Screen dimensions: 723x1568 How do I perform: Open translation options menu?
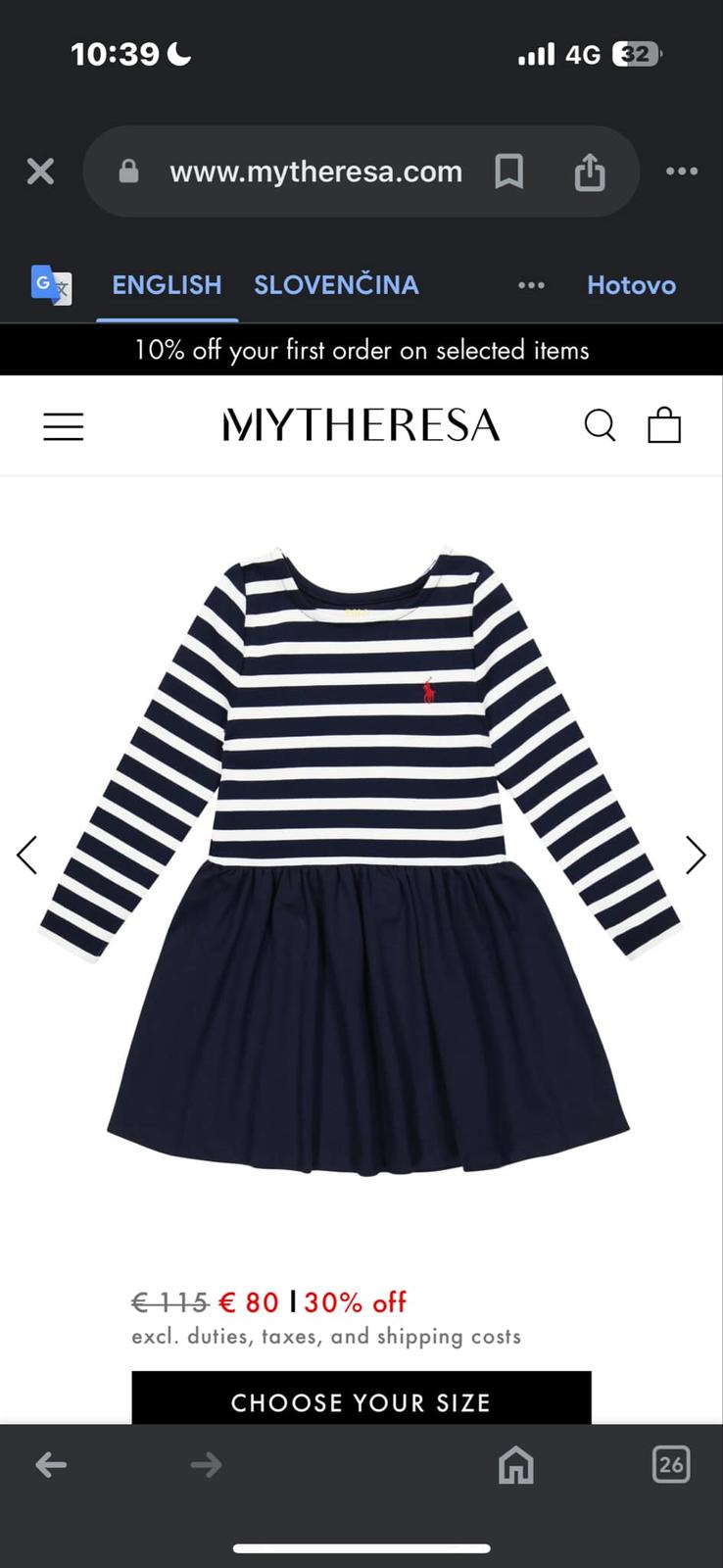pos(531,285)
